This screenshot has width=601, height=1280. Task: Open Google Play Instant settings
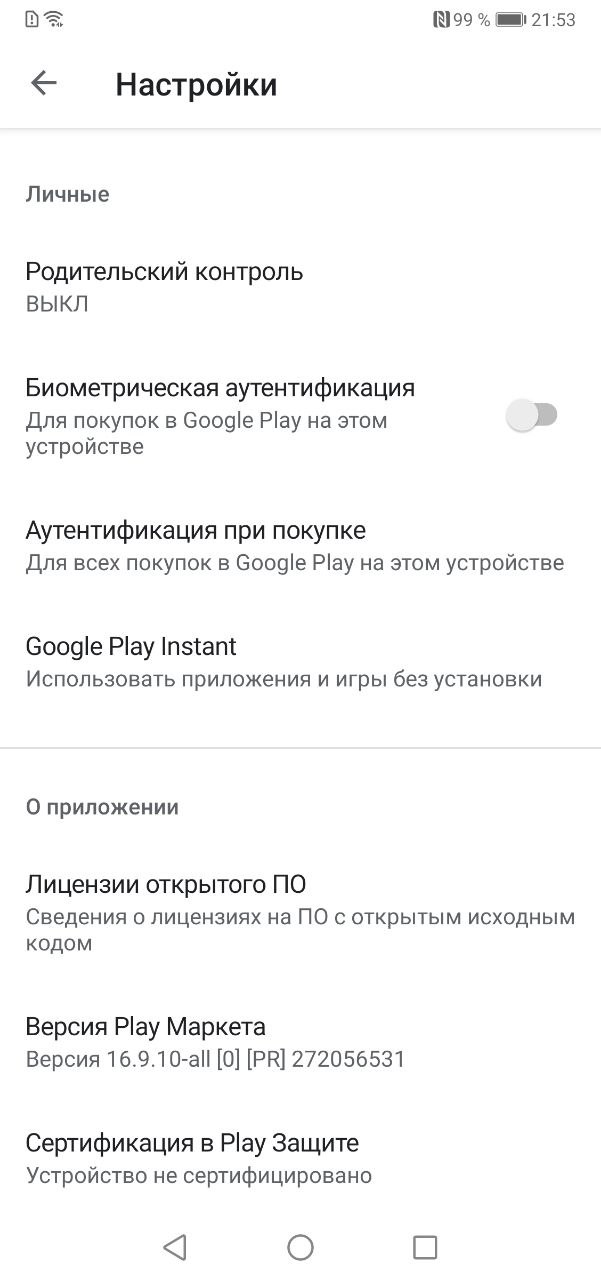tap(300, 662)
